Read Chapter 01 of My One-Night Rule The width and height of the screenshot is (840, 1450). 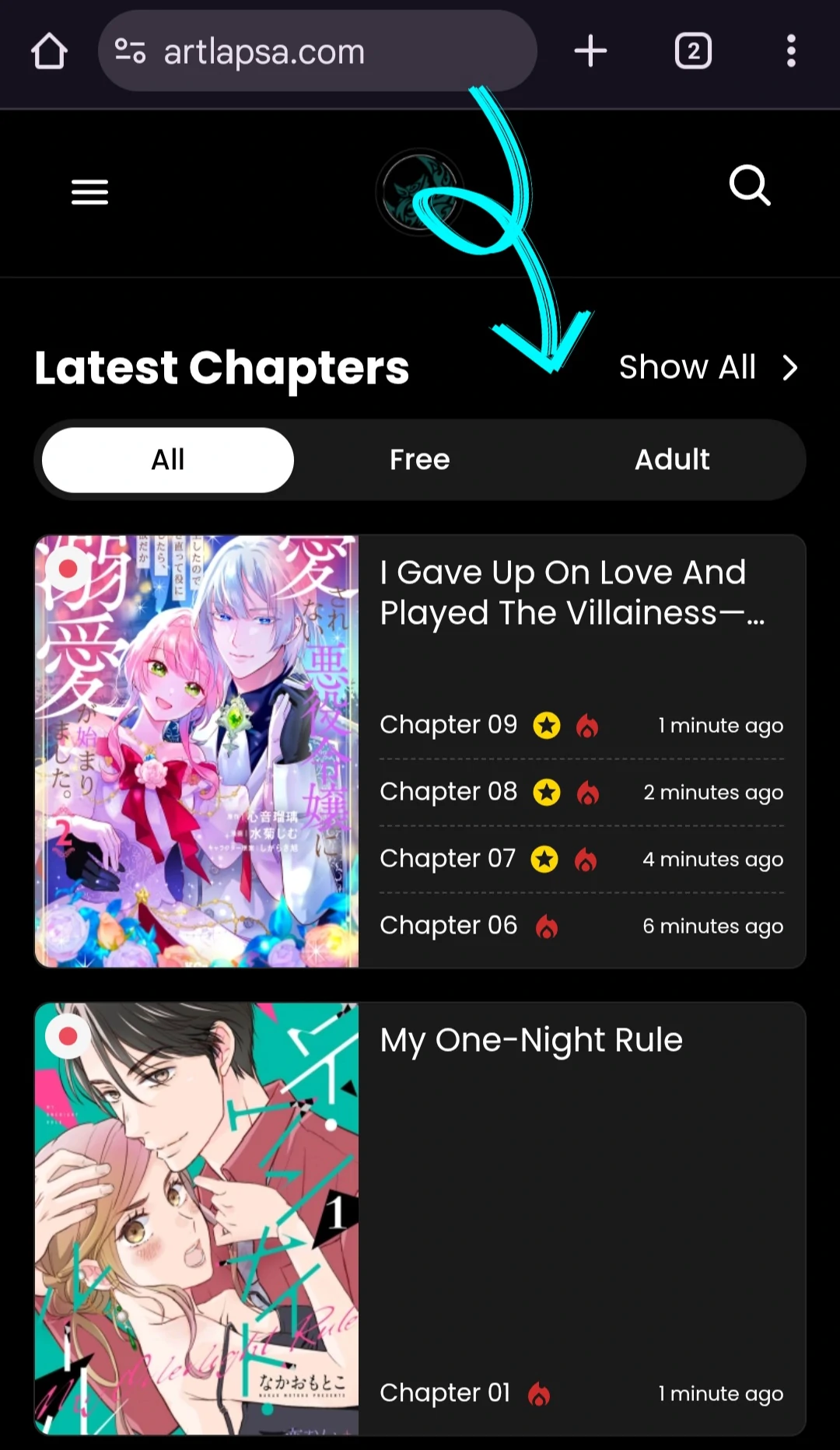pyautogui.click(x=445, y=1393)
